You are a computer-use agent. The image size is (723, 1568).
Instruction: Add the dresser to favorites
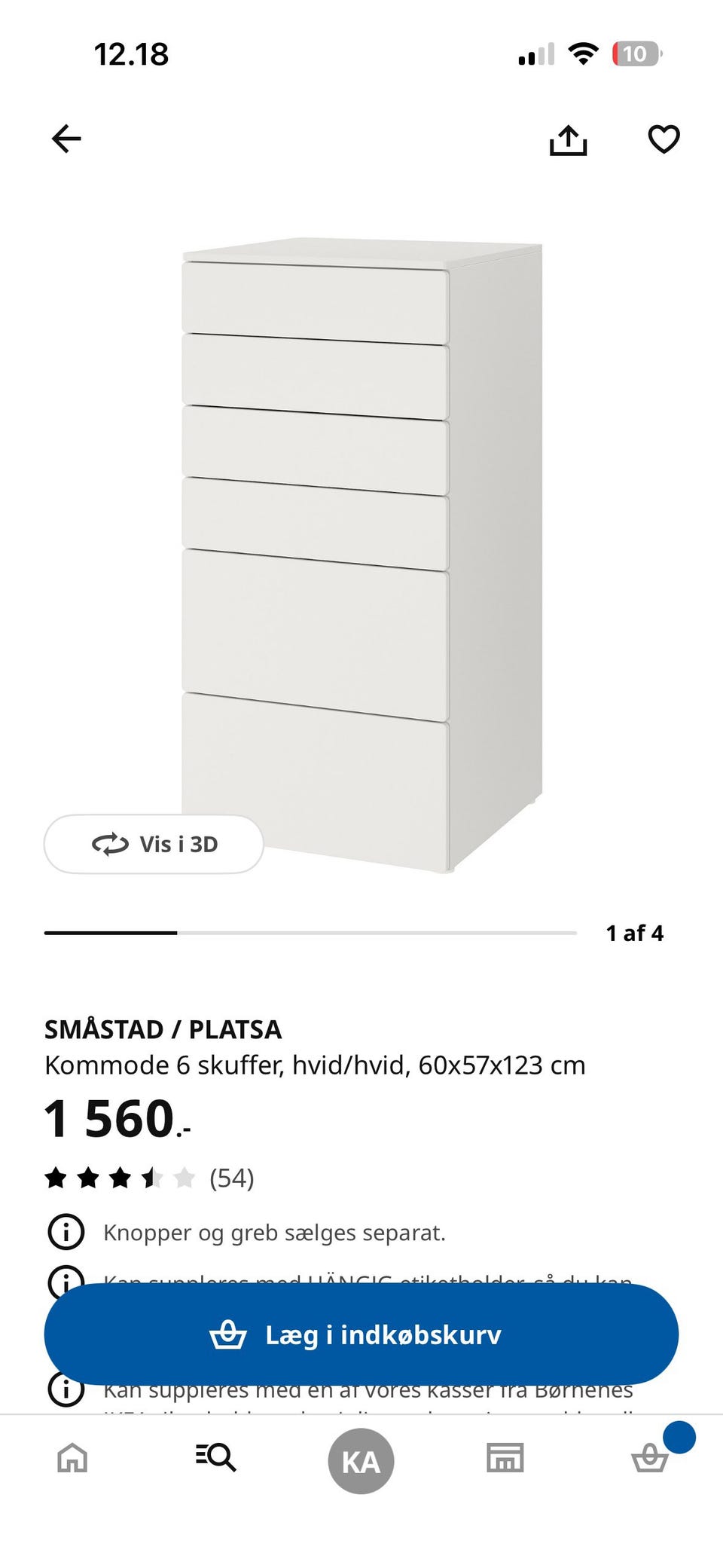pyautogui.click(x=664, y=139)
